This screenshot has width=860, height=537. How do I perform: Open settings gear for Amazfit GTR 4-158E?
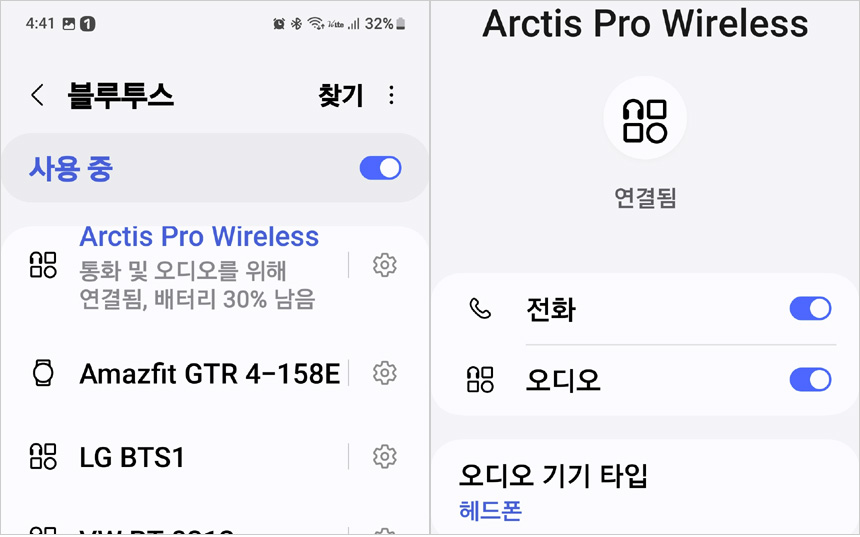(x=384, y=373)
